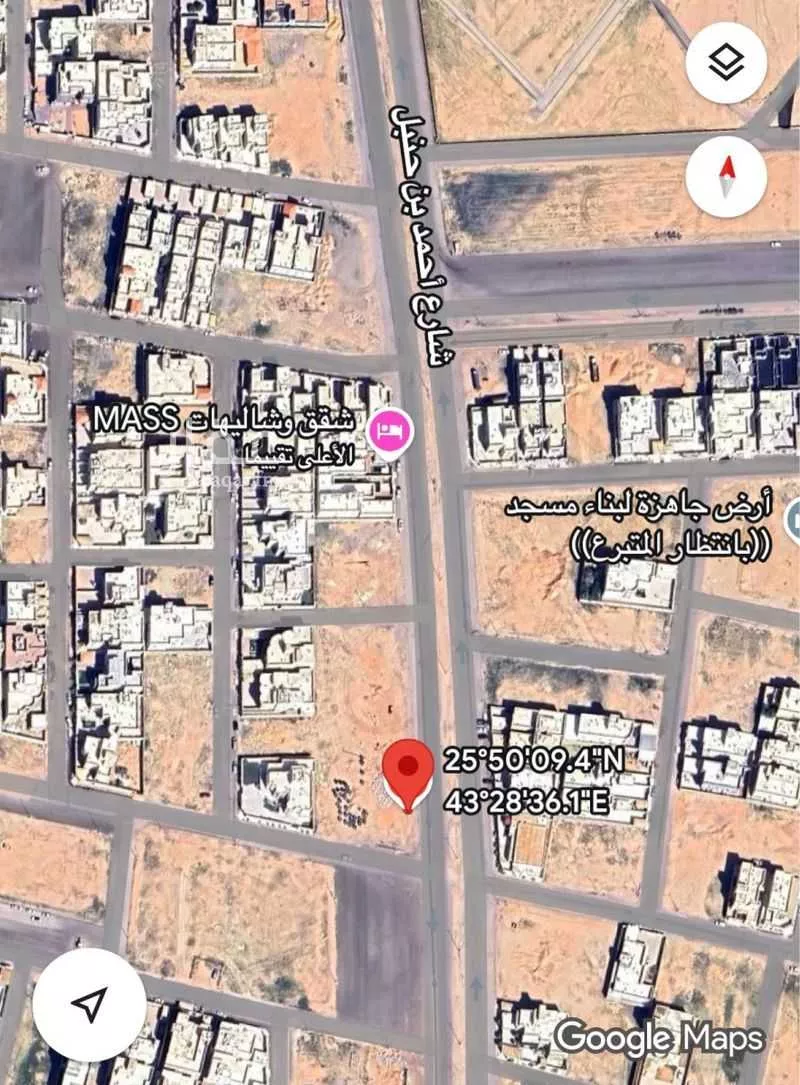Click the pink hotel bed icon for MASS

point(390,431)
